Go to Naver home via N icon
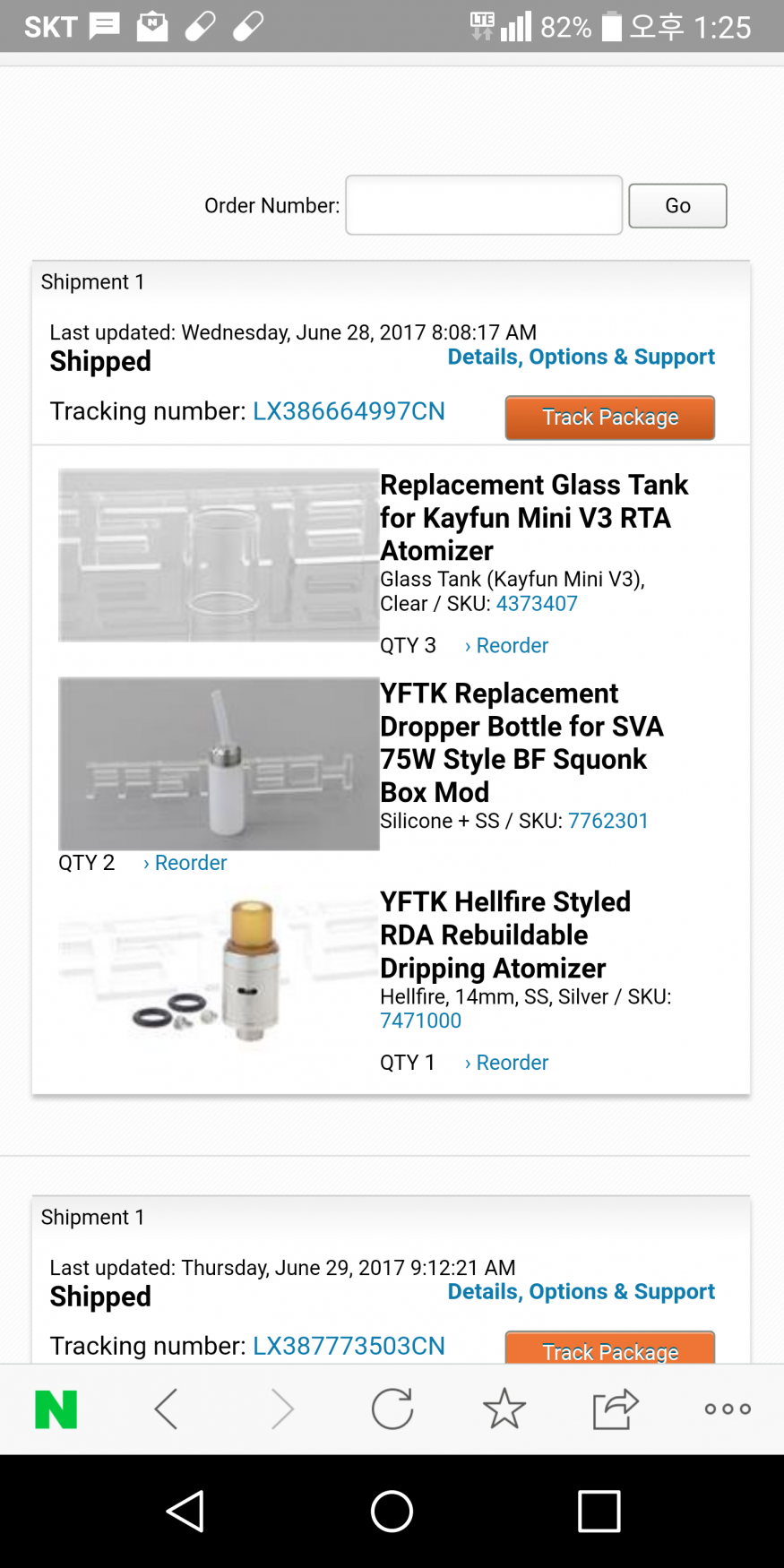Screen dimensions: 784x1568 56,1409
